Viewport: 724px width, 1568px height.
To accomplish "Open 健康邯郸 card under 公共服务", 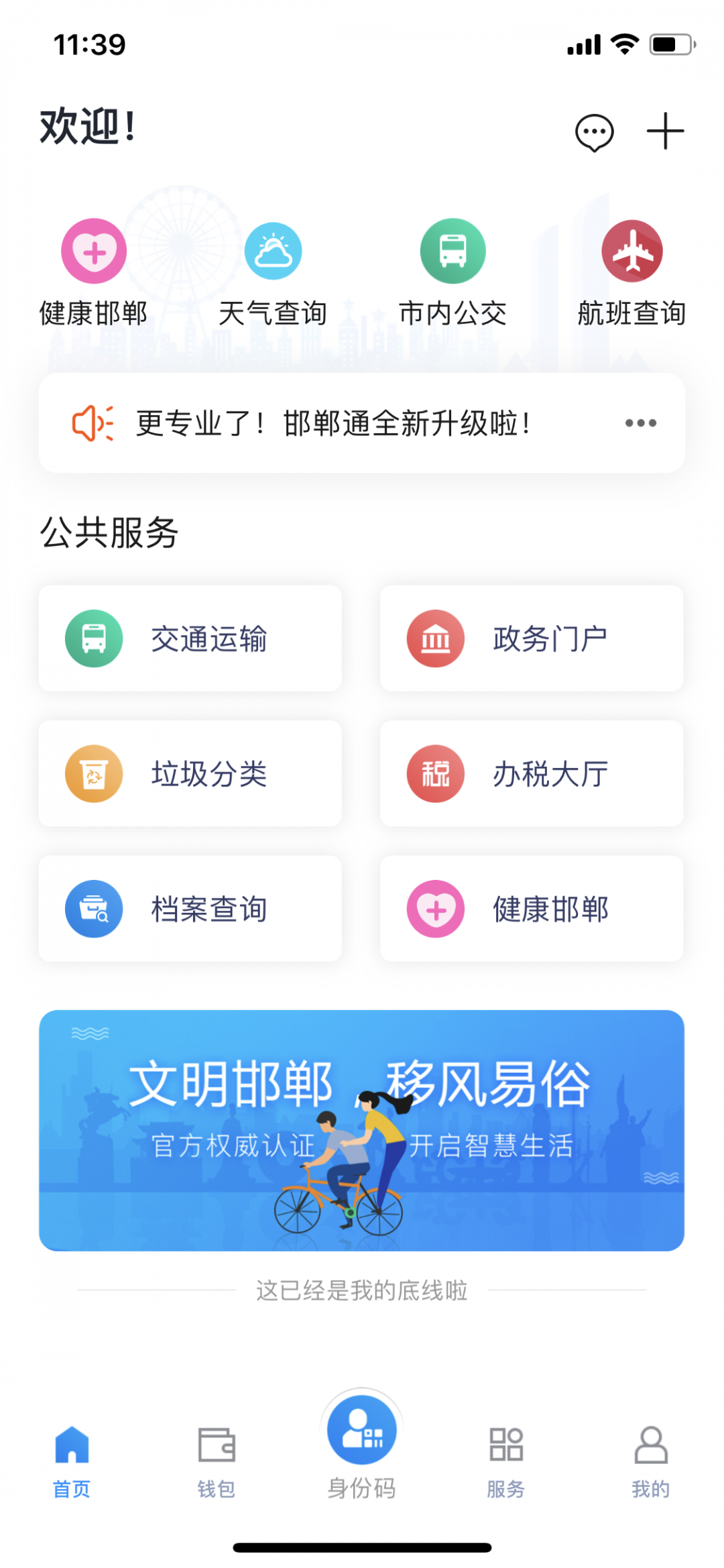I will (532, 909).
